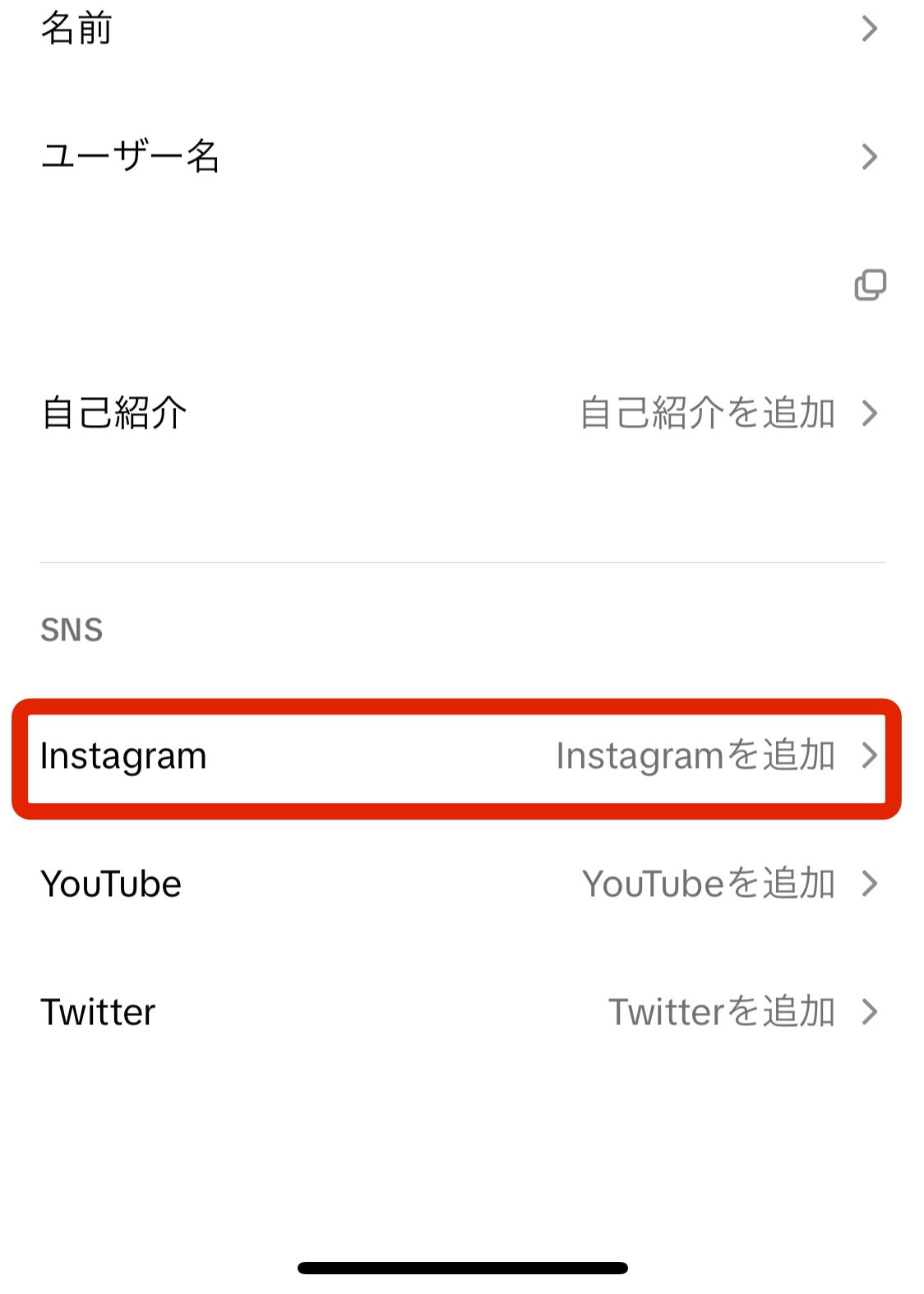Open the 名前 (name) row
Image resolution: width=924 pixels, height=1294 pixels.
(x=460, y=30)
